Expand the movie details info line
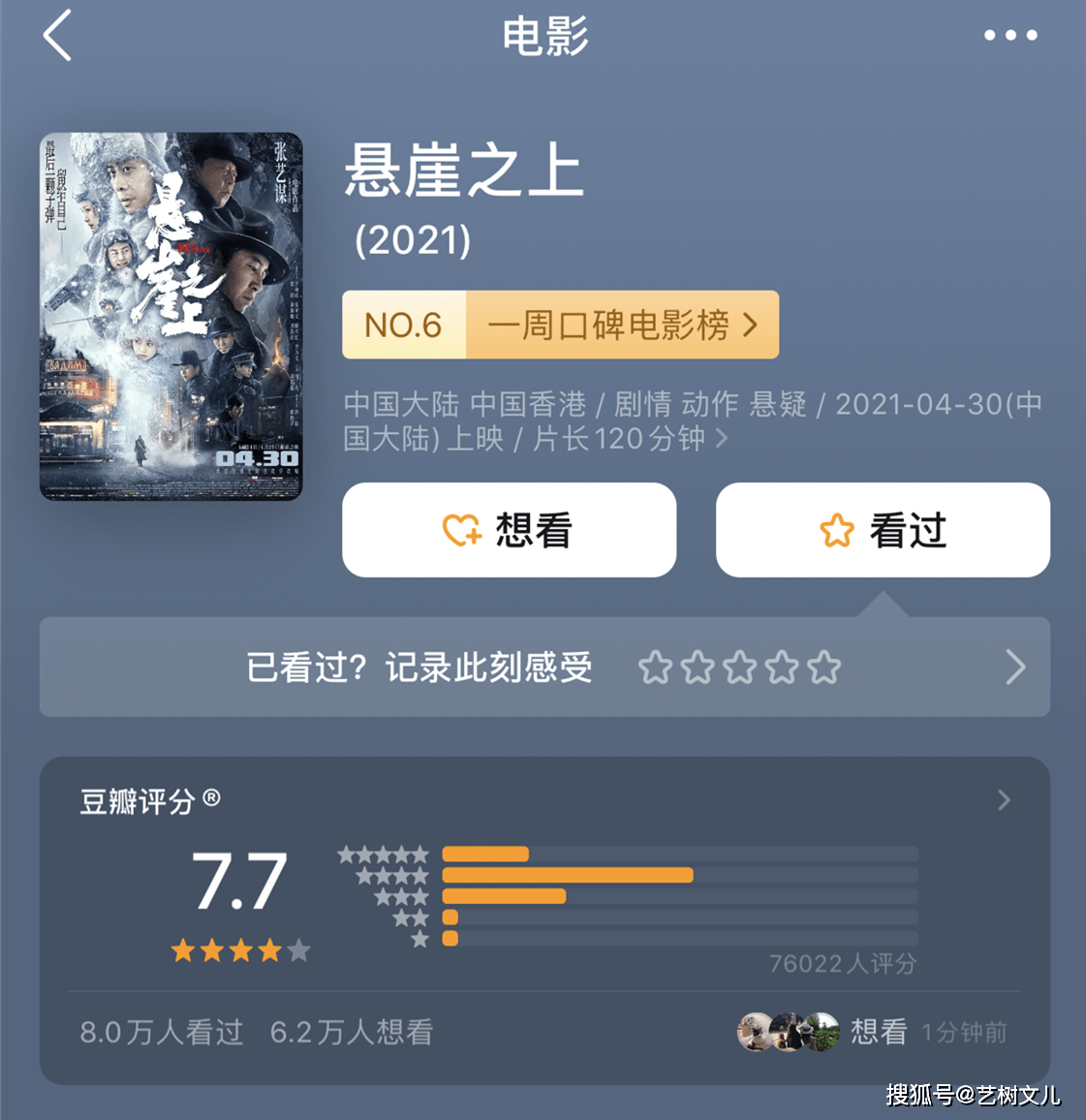1086x1120 pixels. [x=692, y=421]
